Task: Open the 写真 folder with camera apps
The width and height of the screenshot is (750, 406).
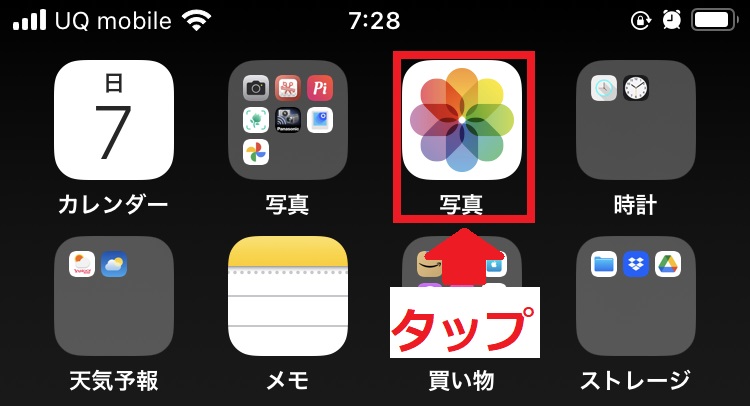Action: click(288, 120)
